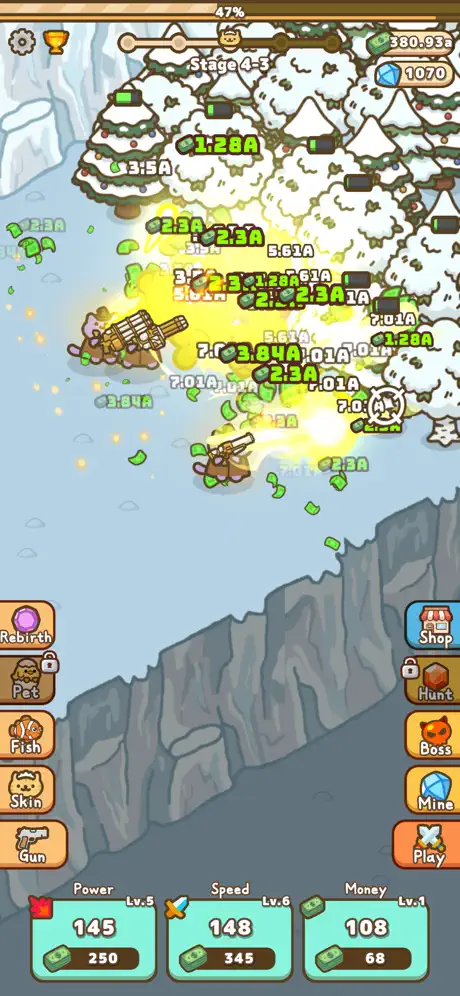Upgrade Speed for 345
Image resolution: width=460 pixels, height=996 pixels.
pyautogui.click(x=230, y=939)
